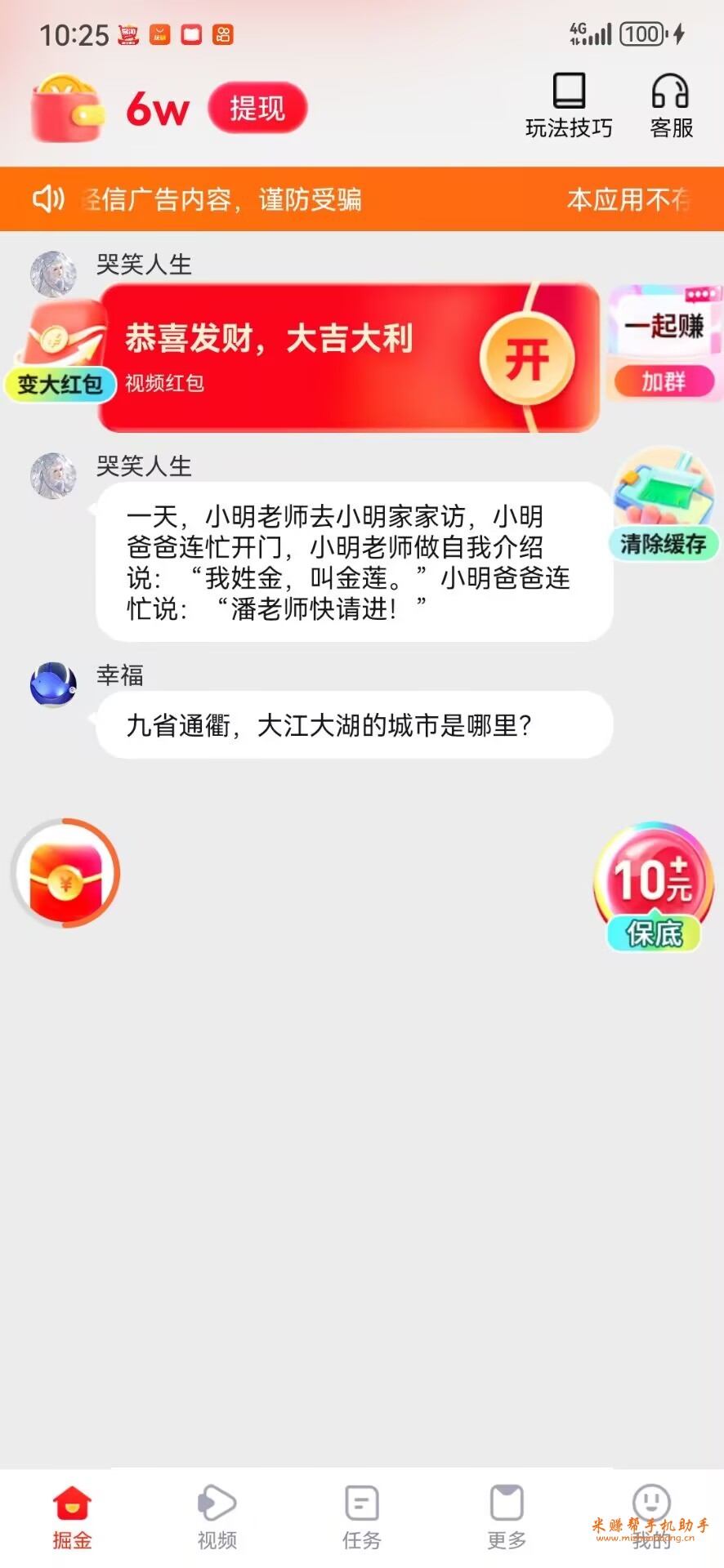Contact 客服 customer service
724x1568 pixels.
[671, 105]
